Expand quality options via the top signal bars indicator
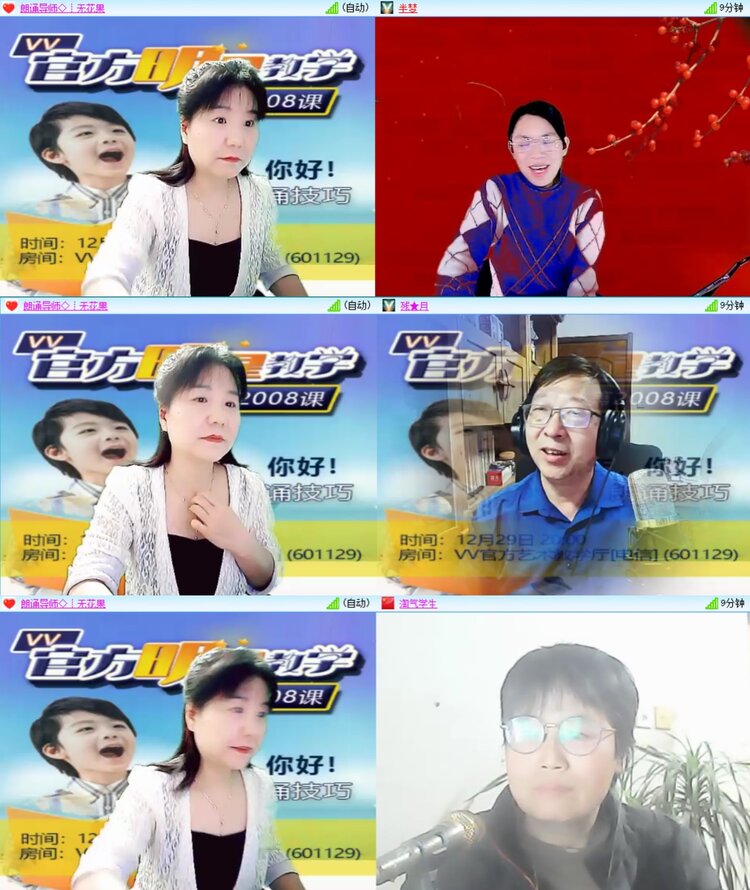 (334, 10)
